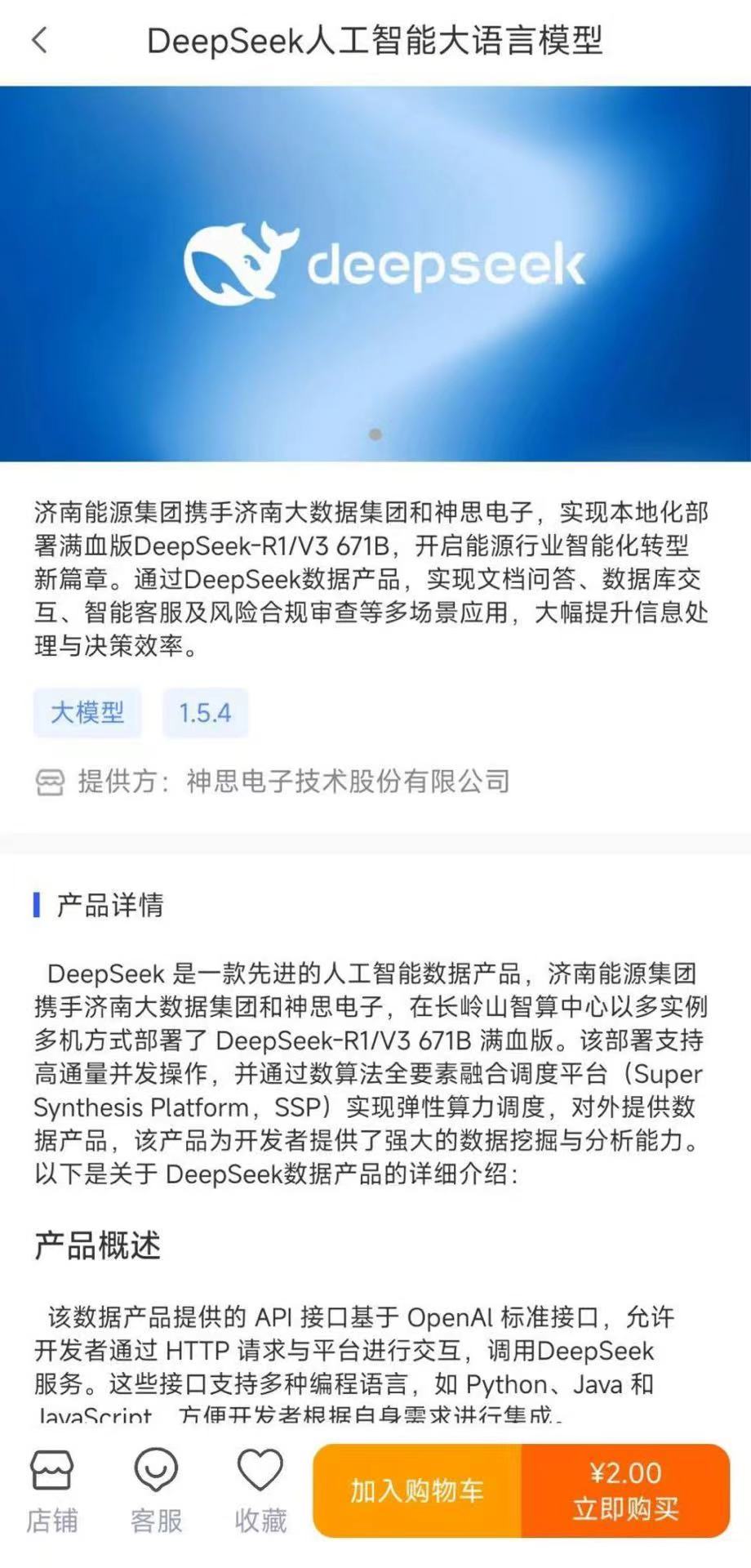The width and height of the screenshot is (751, 1568).
Task: Select the 大模型 tag
Action: tap(87, 713)
